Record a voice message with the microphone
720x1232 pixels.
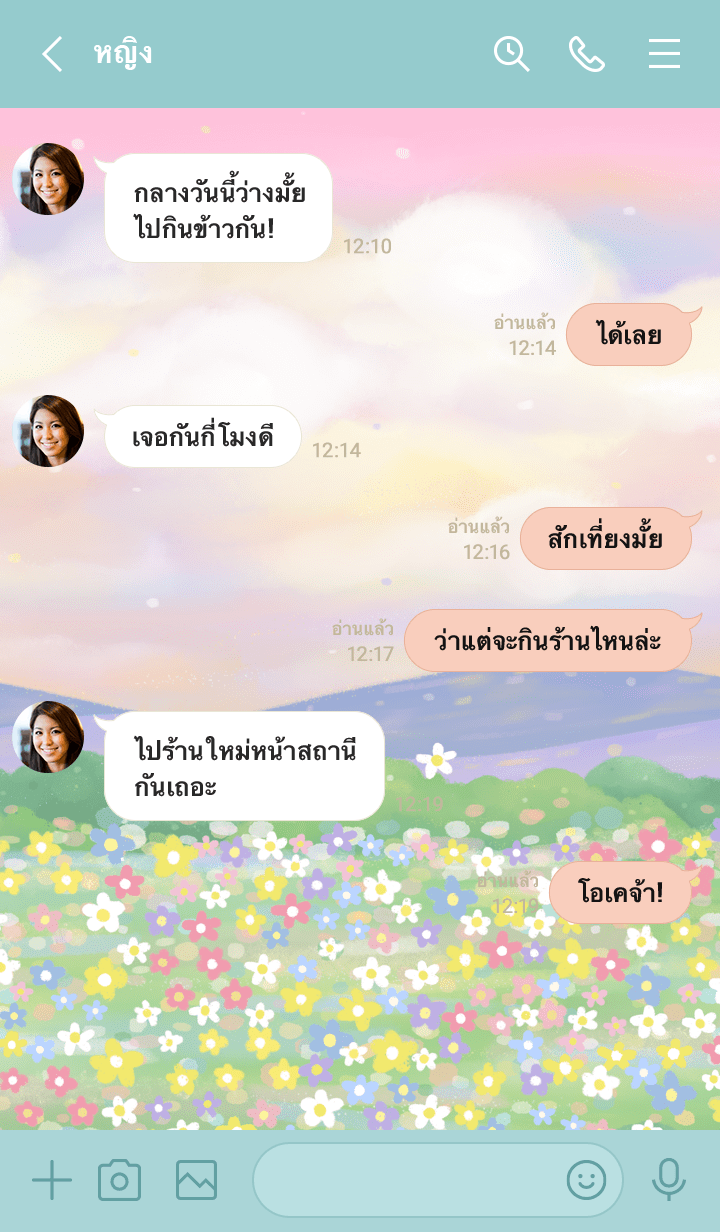pyautogui.click(x=668, y=1181)
